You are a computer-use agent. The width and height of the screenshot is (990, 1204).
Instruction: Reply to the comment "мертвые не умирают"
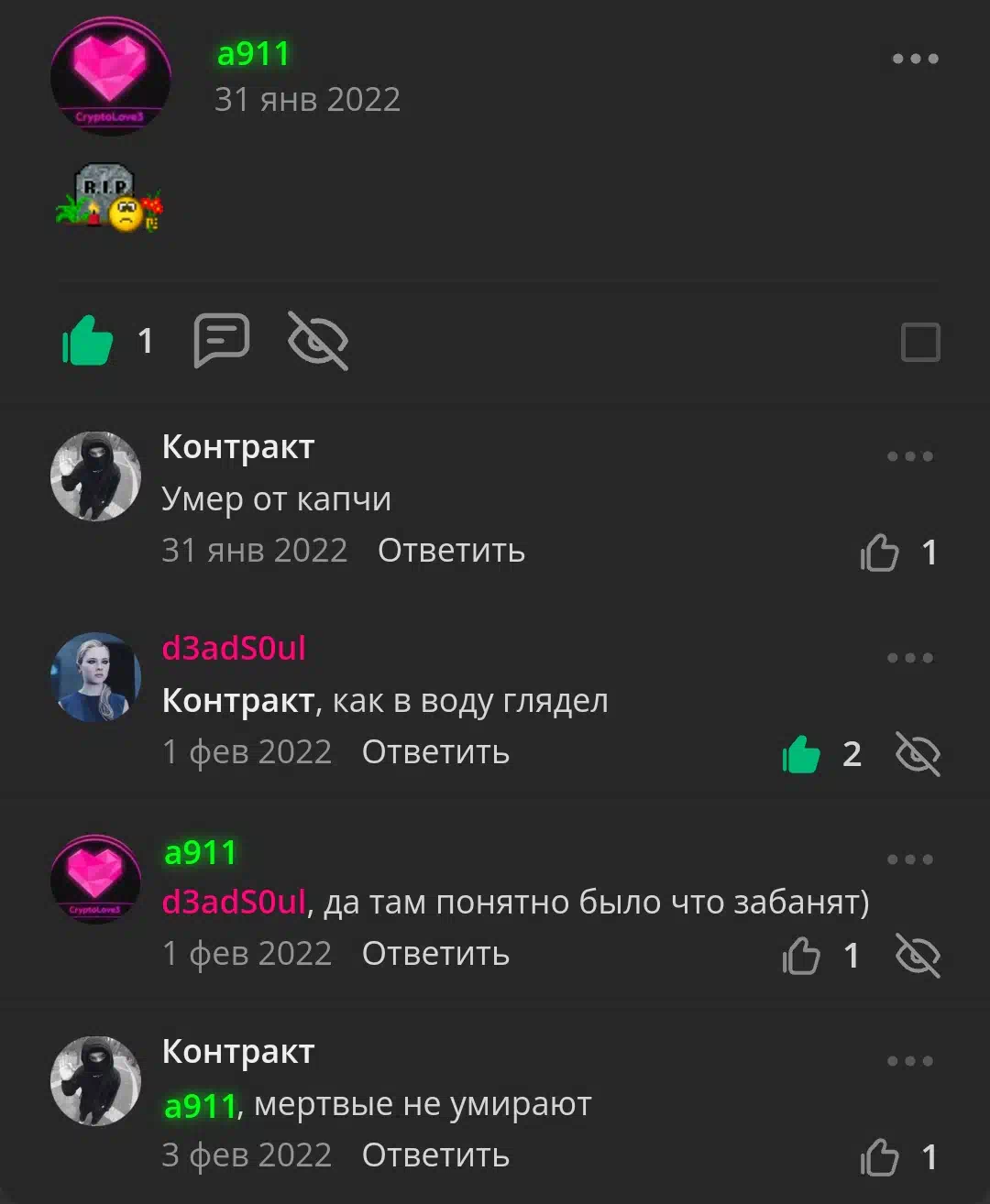[435, 1155]
